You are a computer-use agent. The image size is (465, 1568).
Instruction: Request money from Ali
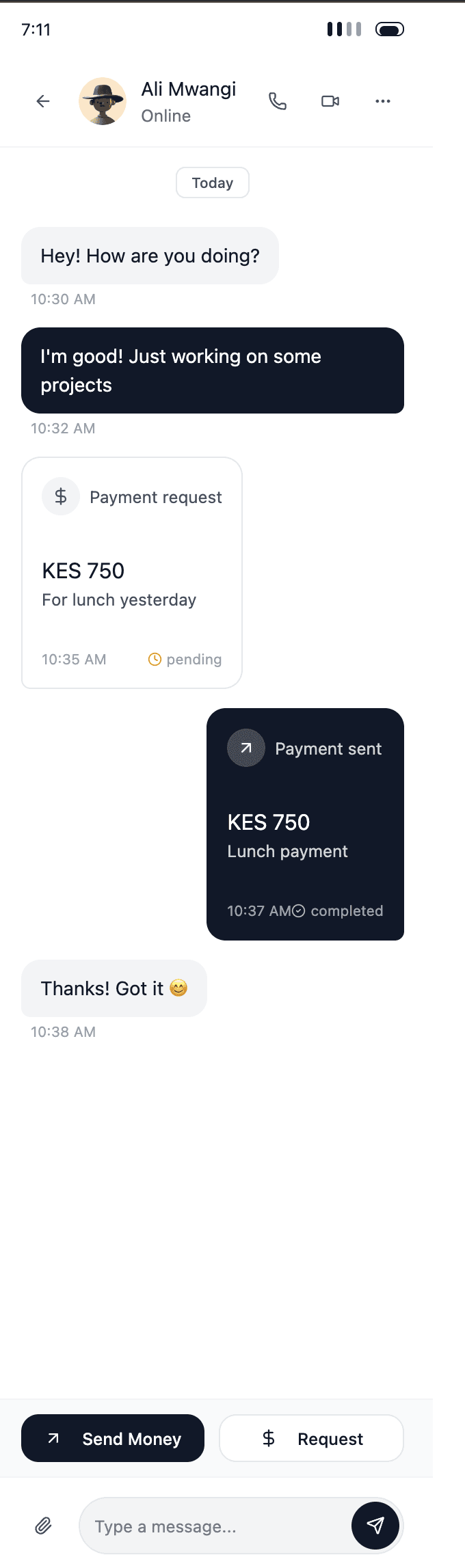(311, 1438)
